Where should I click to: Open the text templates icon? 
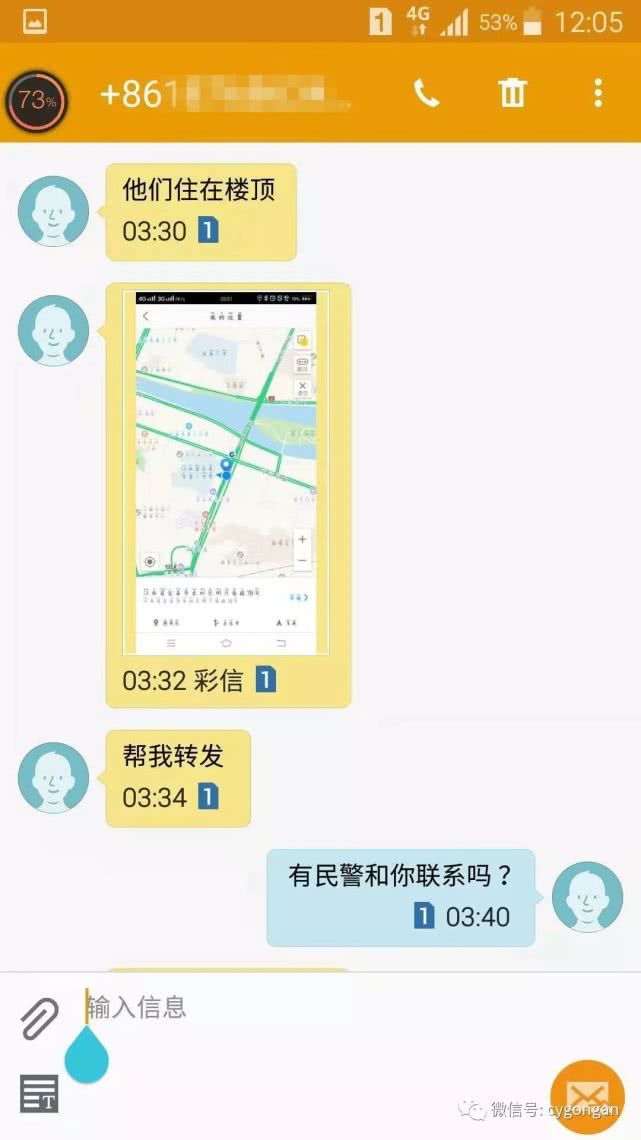point(40,1093)
